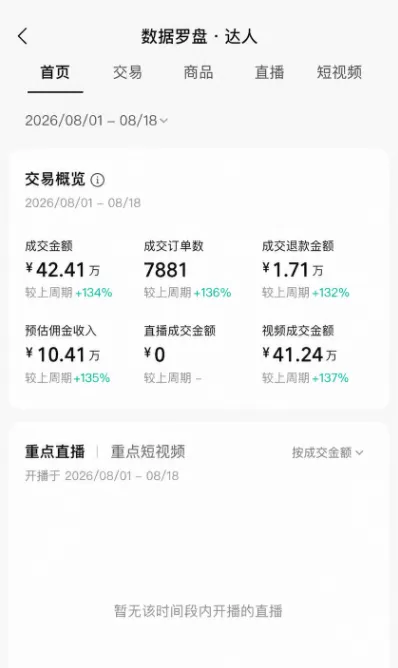Switch to the 交易 tab
The image size is (398, 668).
click(x=127, y=72)
